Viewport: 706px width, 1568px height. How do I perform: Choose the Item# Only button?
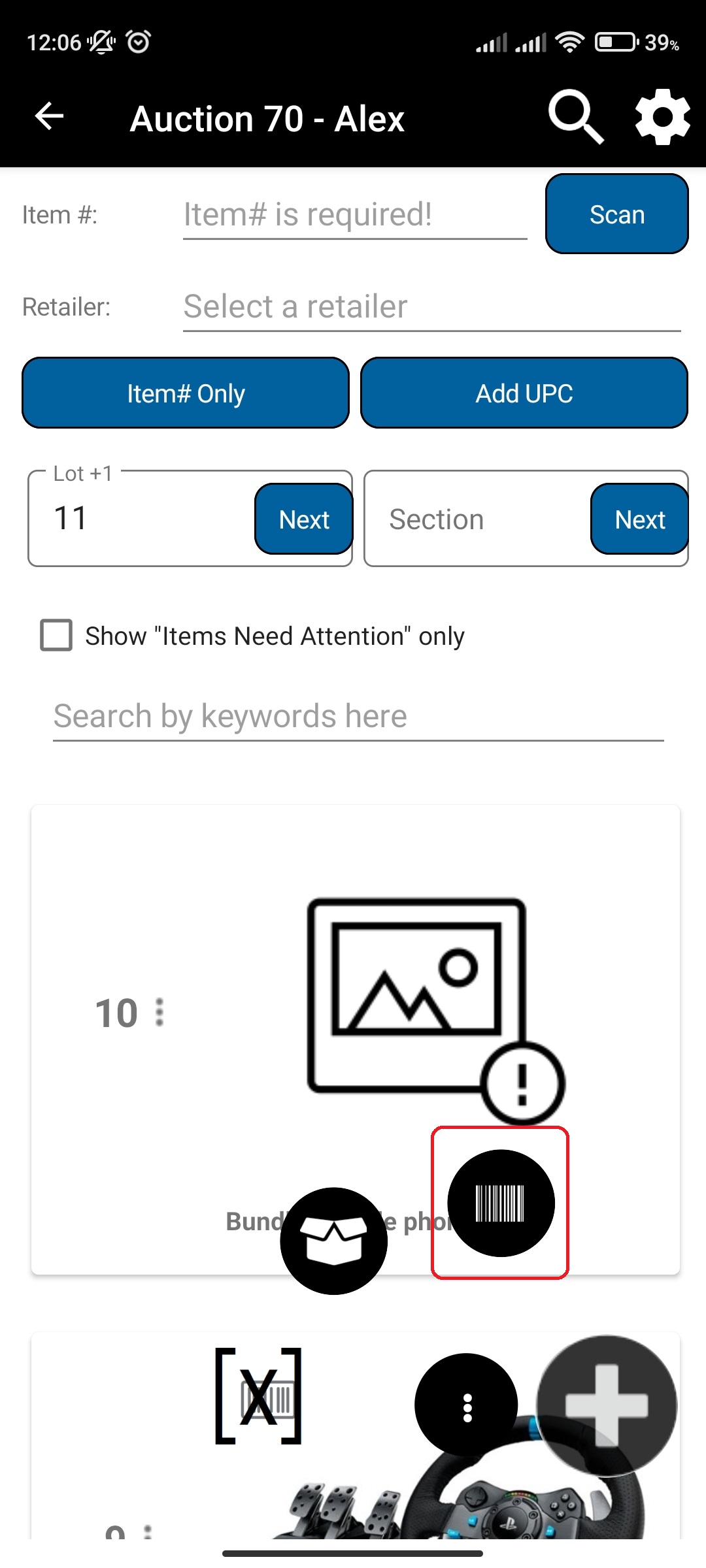coord(186,393)
